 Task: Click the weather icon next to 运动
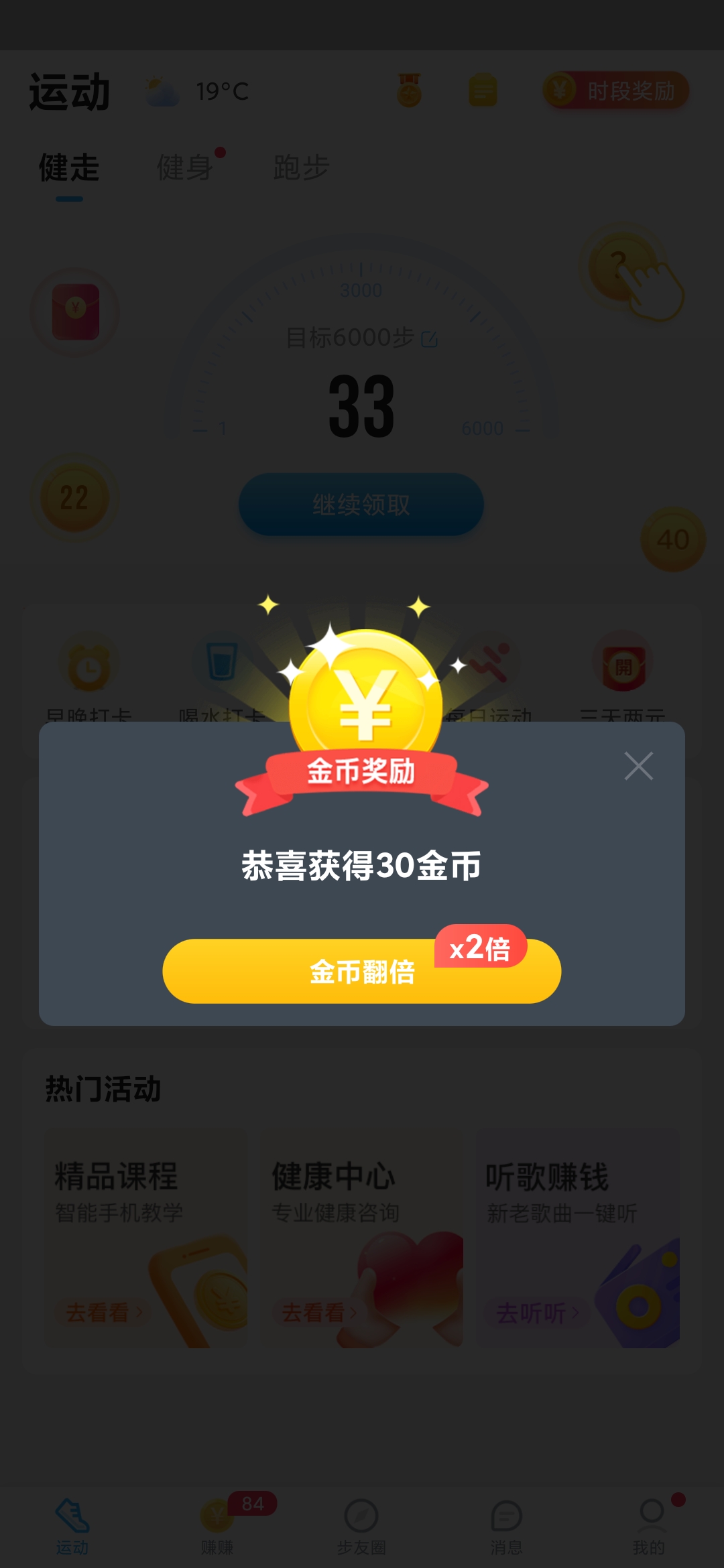(x=161, y=92)
